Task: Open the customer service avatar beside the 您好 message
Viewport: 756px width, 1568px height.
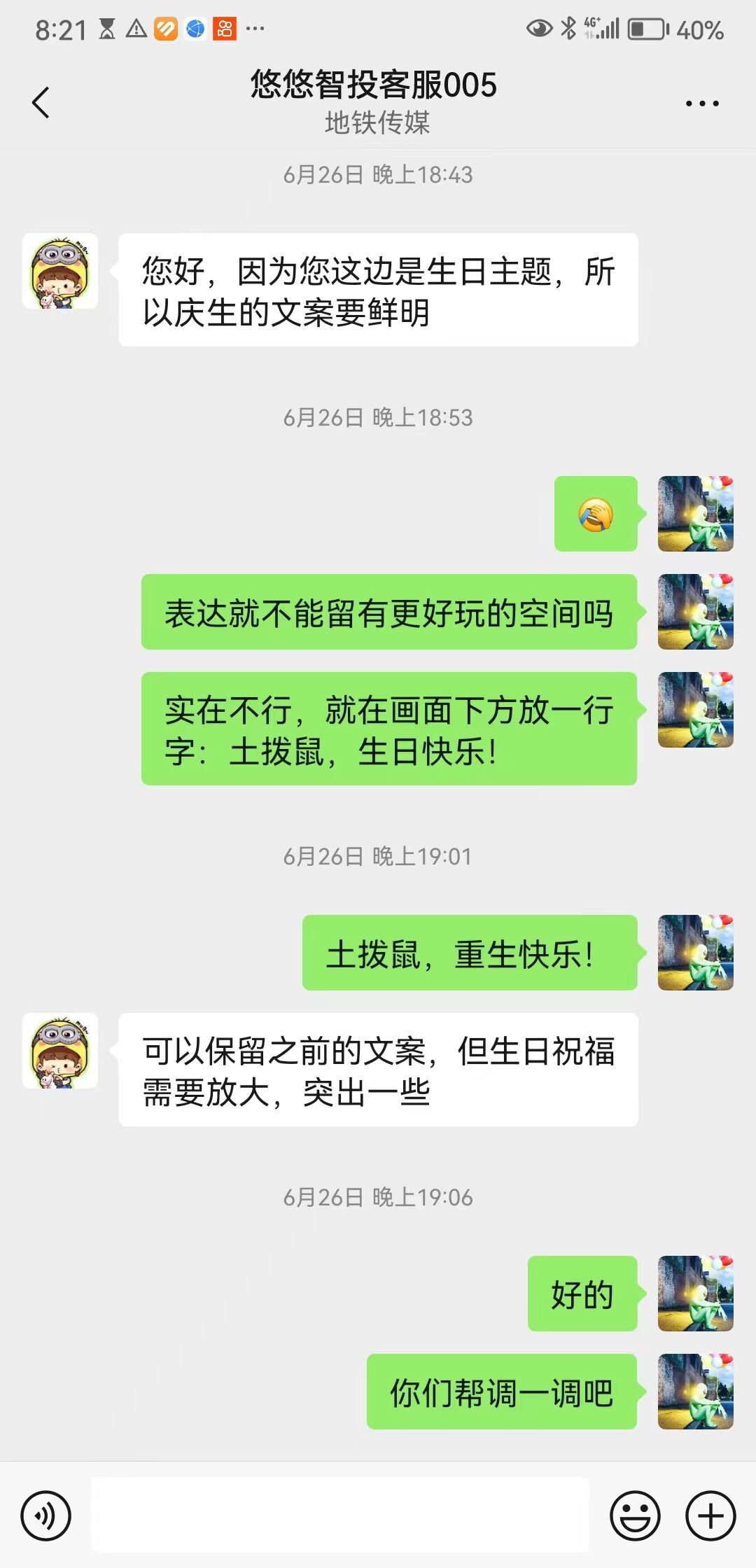Action: [60, 272]
